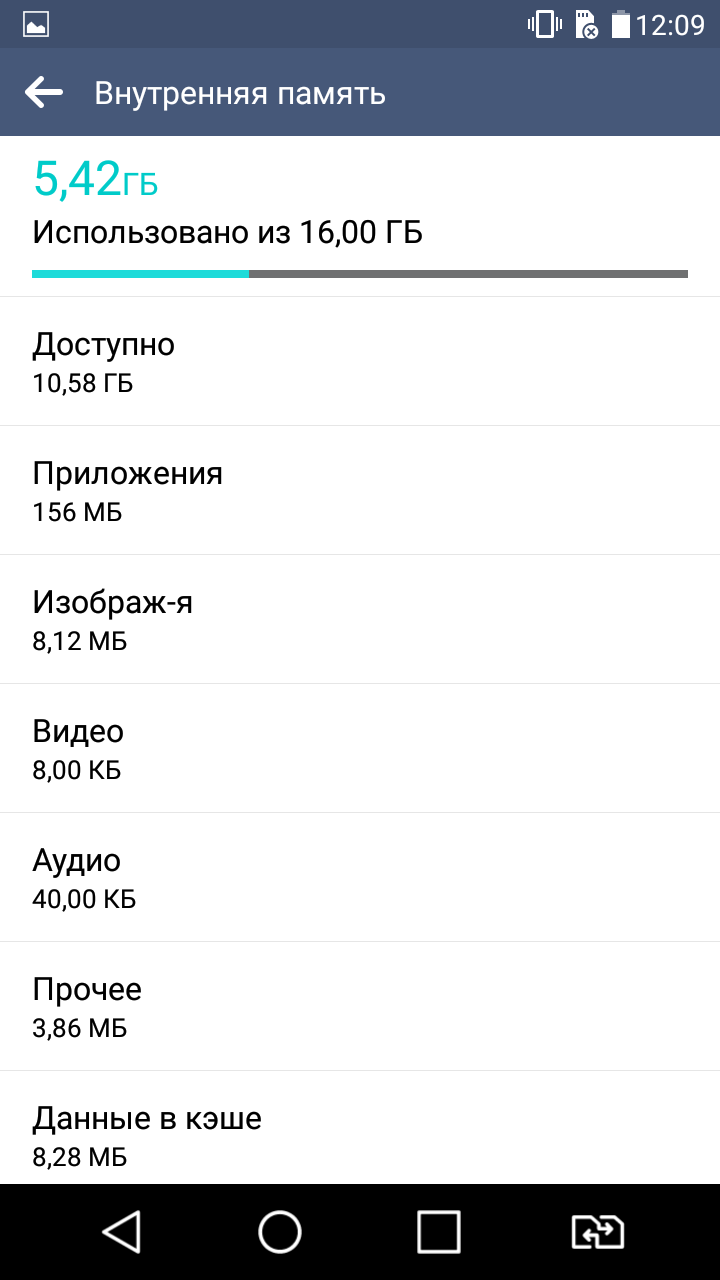This screenshot has width=720, height=1280.
Task: Open the Изображ-я storage row
Action: click(360, 619)
